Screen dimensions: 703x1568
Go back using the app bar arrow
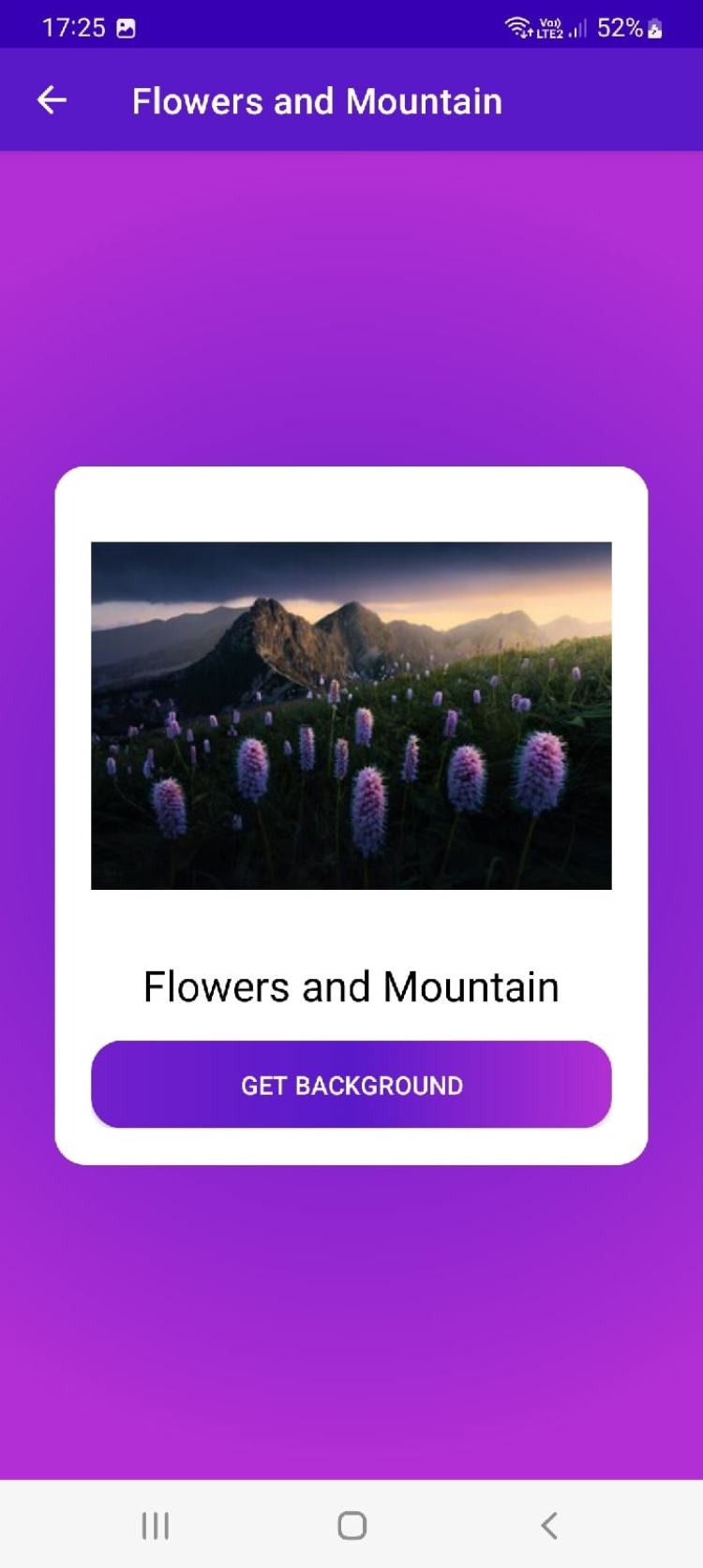tap(52, 100)
